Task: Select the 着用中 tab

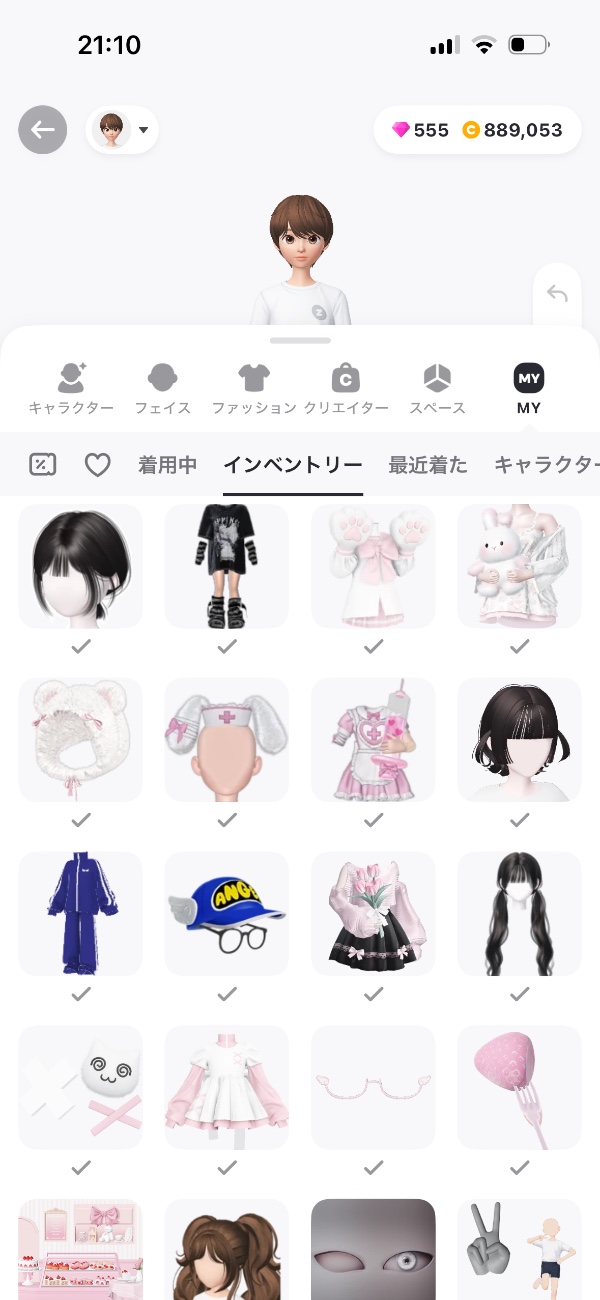Action: coord(167,464)
